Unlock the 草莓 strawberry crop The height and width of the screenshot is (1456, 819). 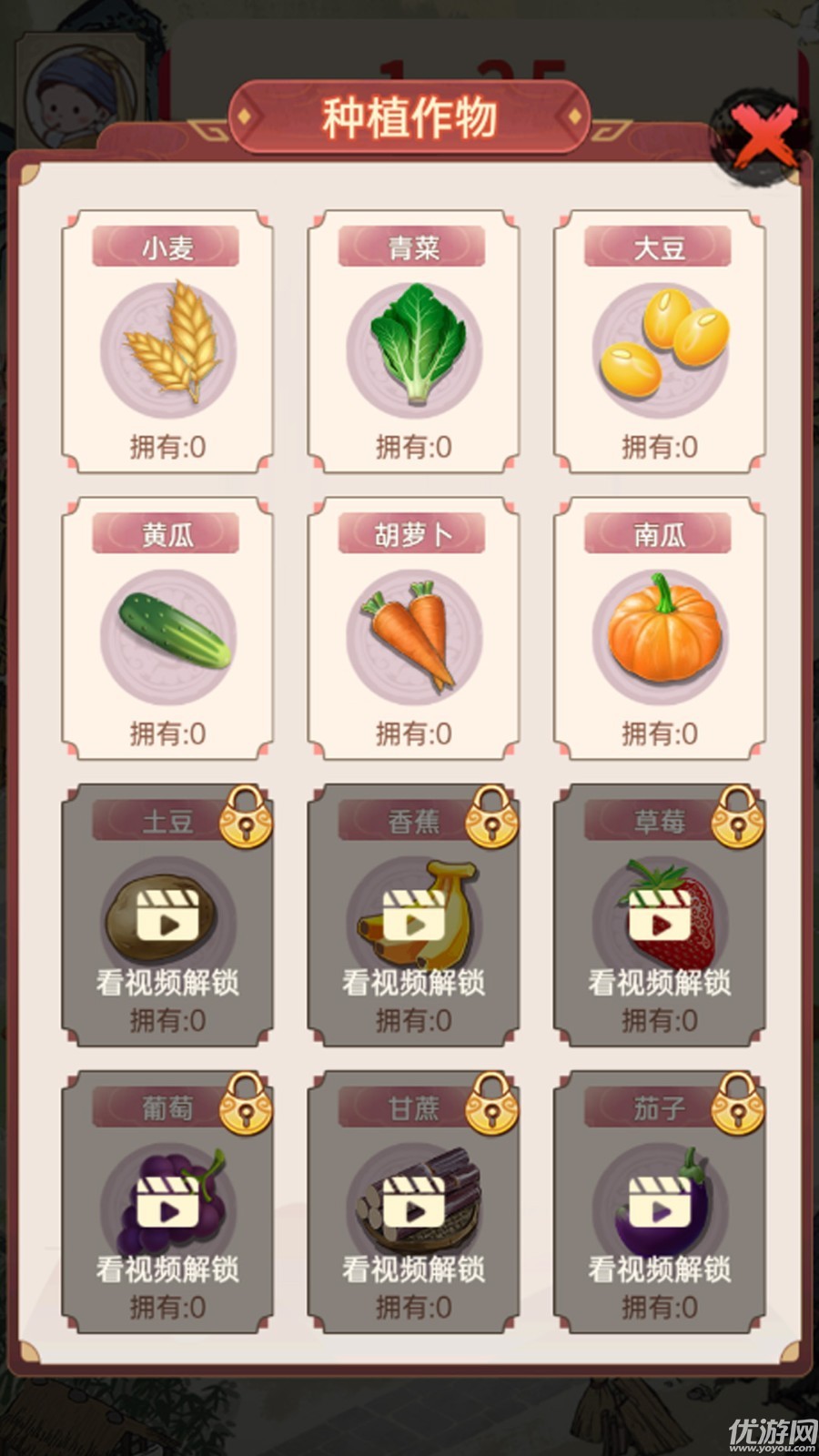659,917
